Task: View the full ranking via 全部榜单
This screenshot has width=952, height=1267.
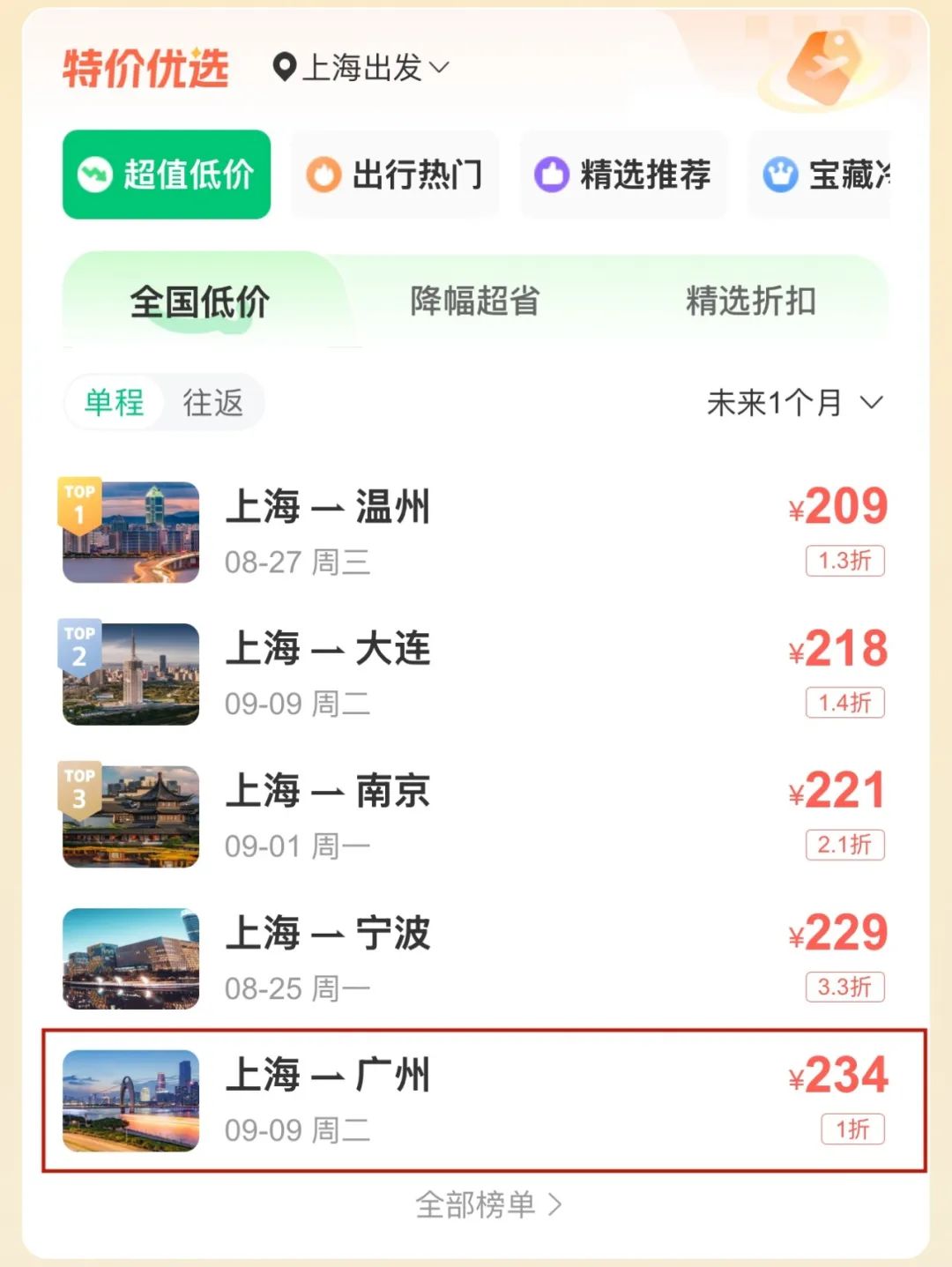Action: 487,1204
